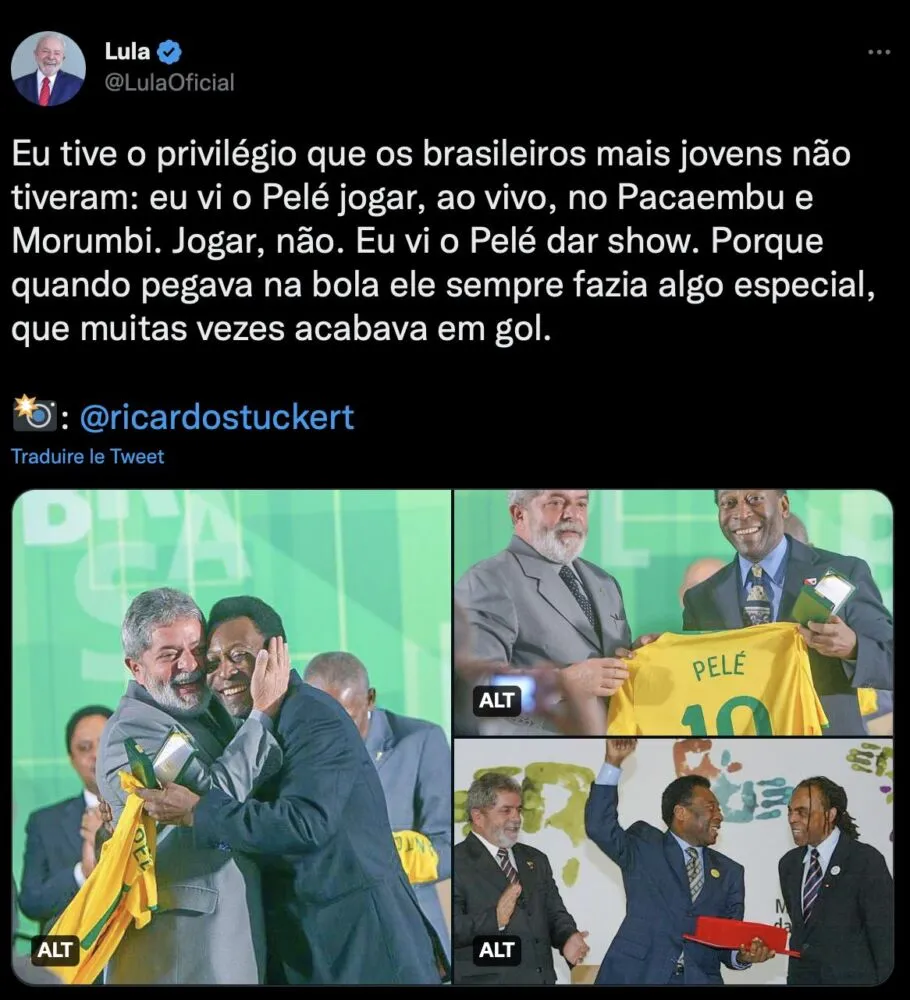Show ALT text for the jersey photo
This screenshot has height=1000, width=910.
tap(497, 700)
